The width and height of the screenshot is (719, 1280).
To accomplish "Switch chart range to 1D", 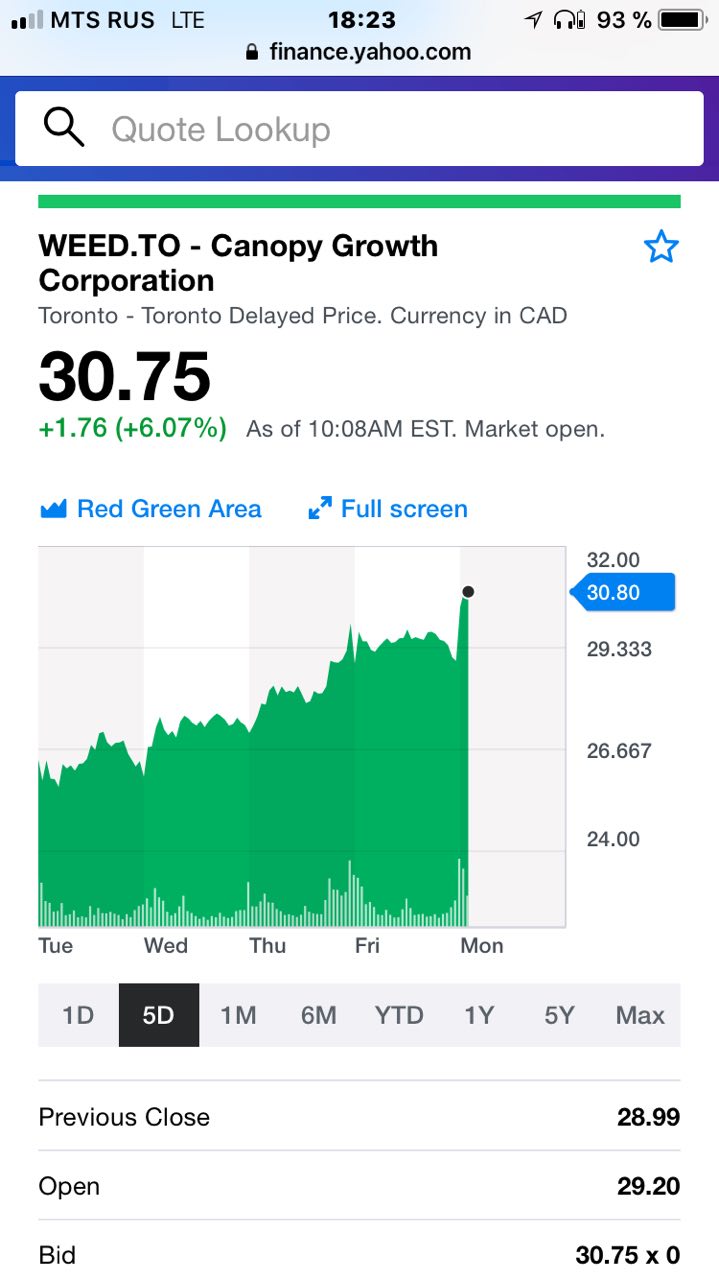I will (78, 1015).
